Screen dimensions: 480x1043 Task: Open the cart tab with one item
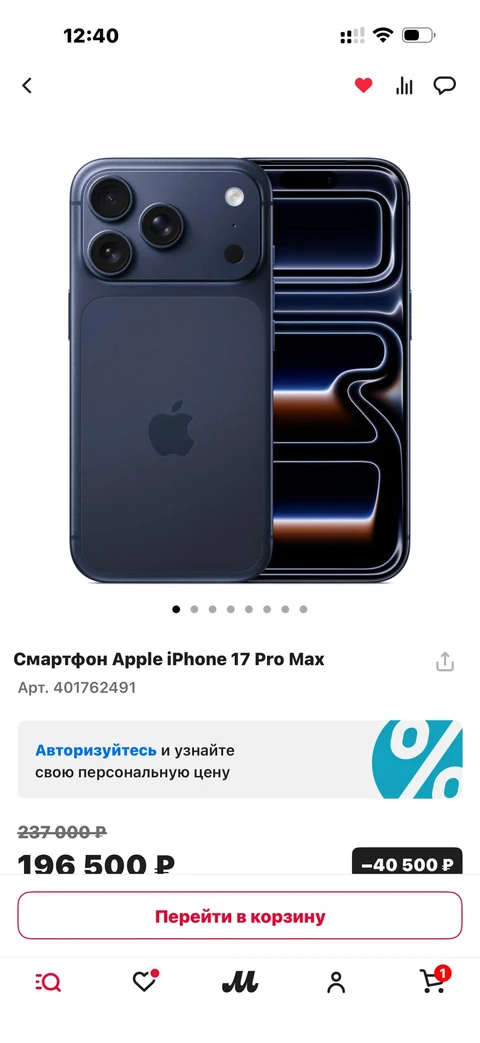[434, 980]
